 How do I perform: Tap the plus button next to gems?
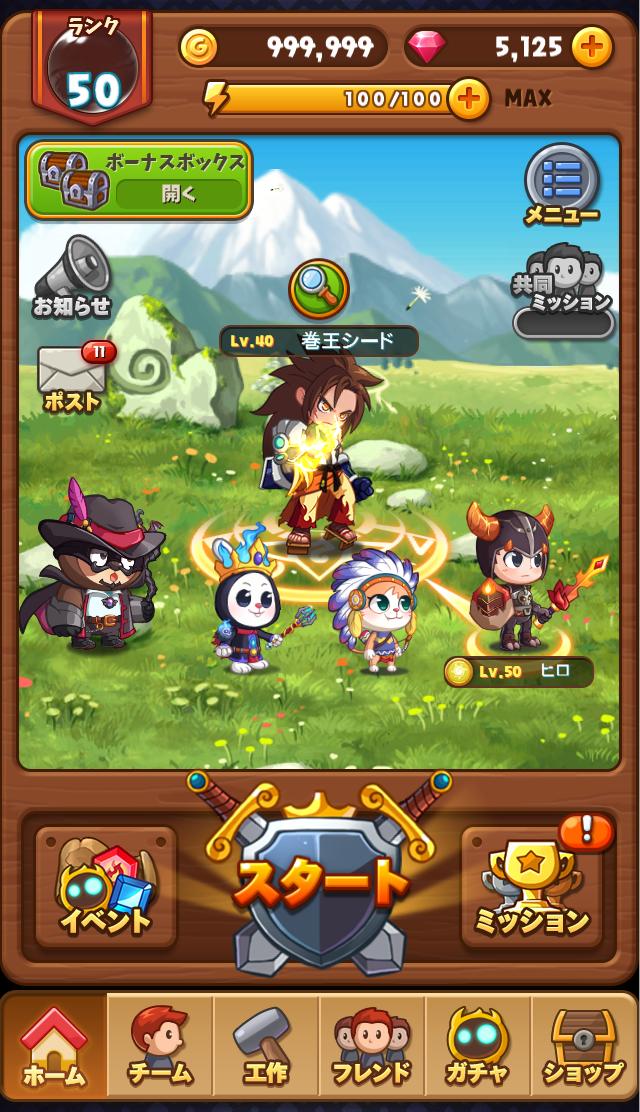592,47
